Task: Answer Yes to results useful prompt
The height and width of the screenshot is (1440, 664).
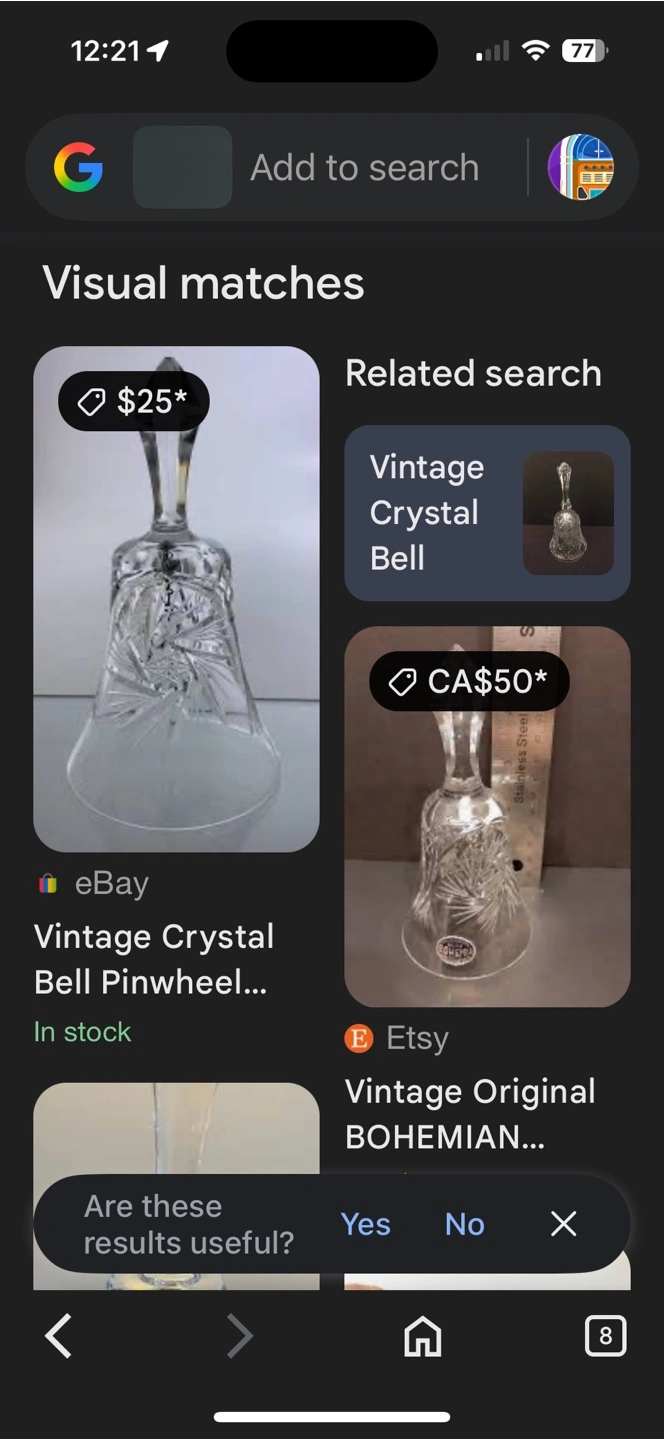Action: [365, 1224]
